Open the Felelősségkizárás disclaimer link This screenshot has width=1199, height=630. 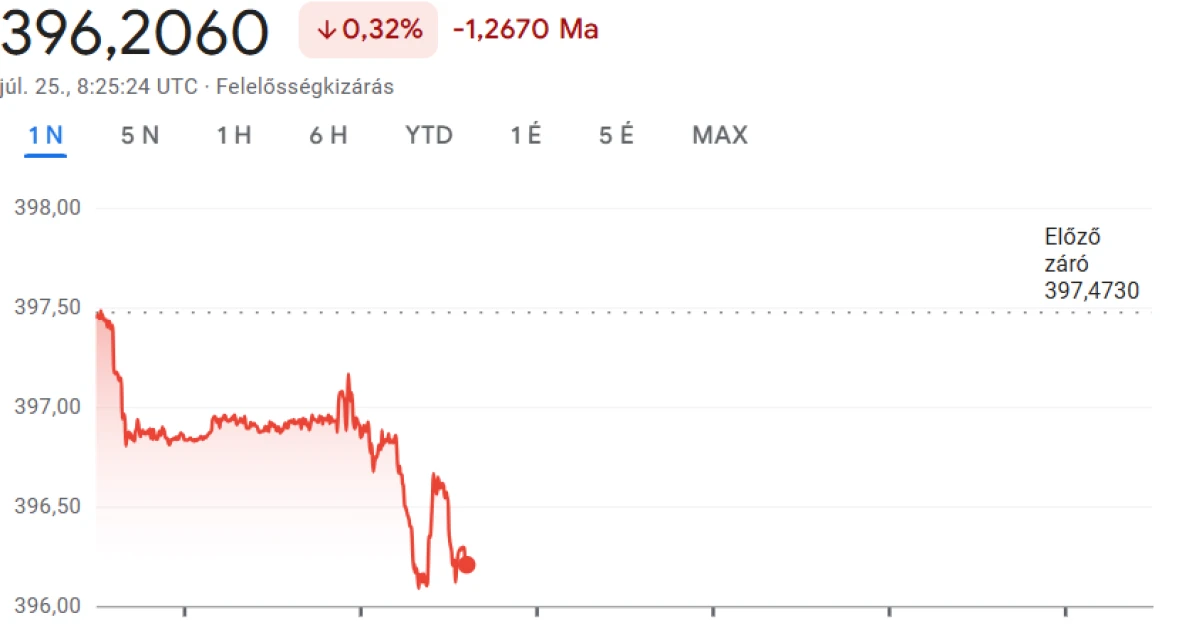[305, 87]
